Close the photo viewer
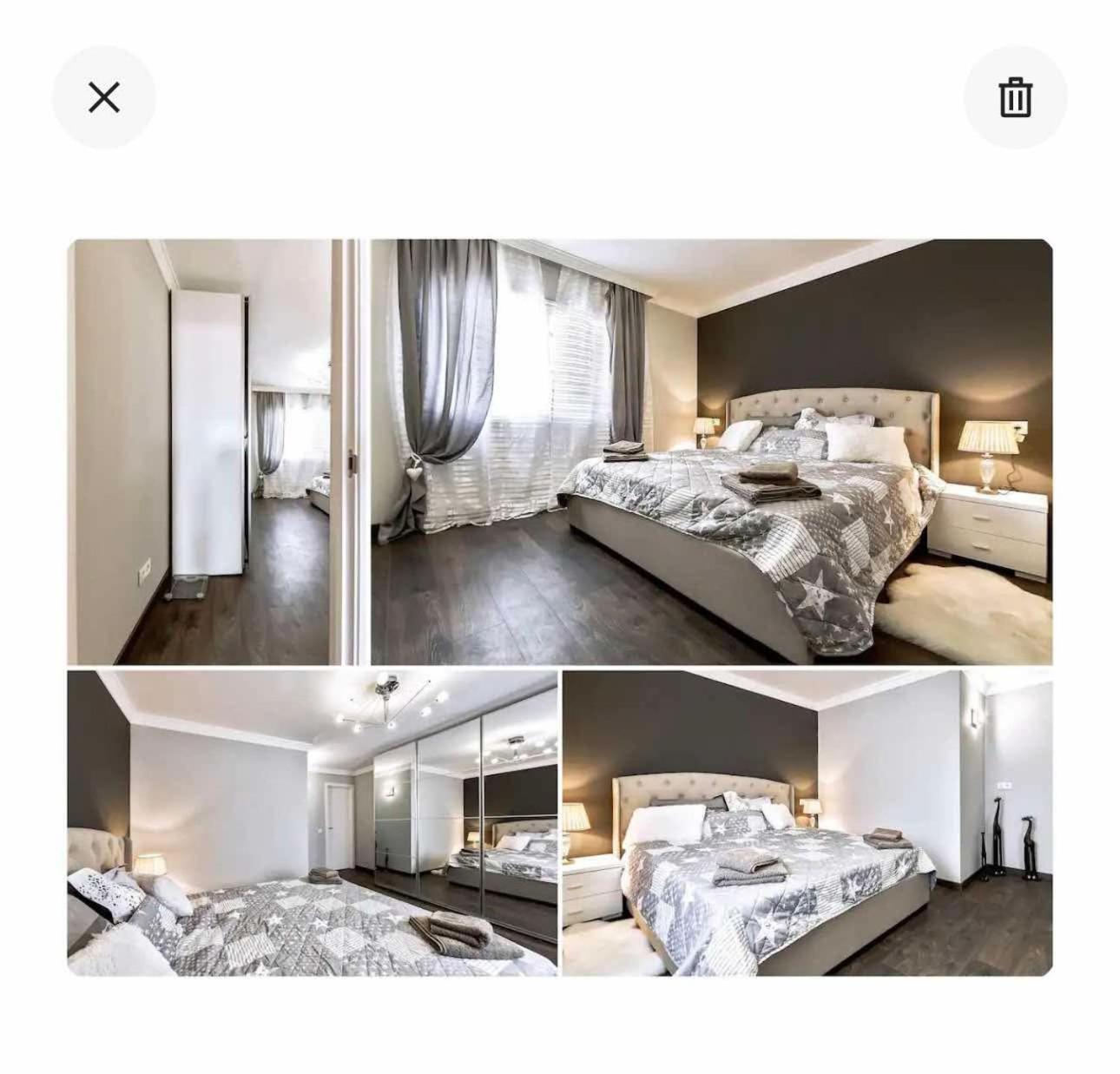 click(x=104, y=98)
